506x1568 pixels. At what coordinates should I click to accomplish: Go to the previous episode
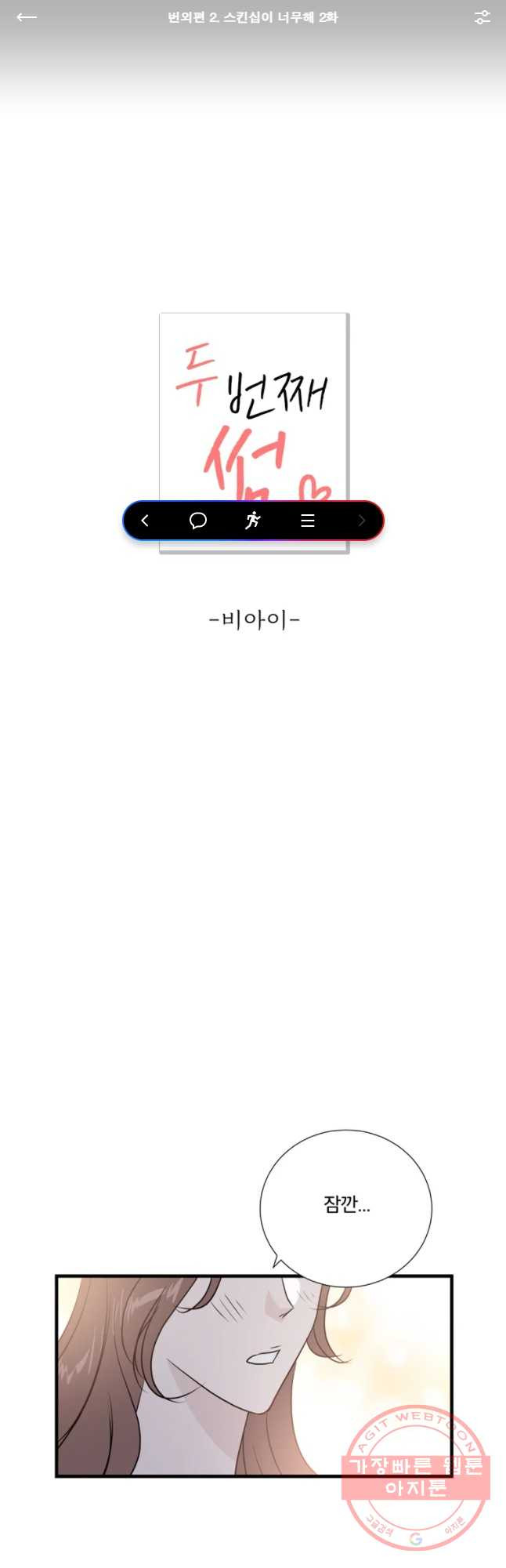[x=145, y=521]
